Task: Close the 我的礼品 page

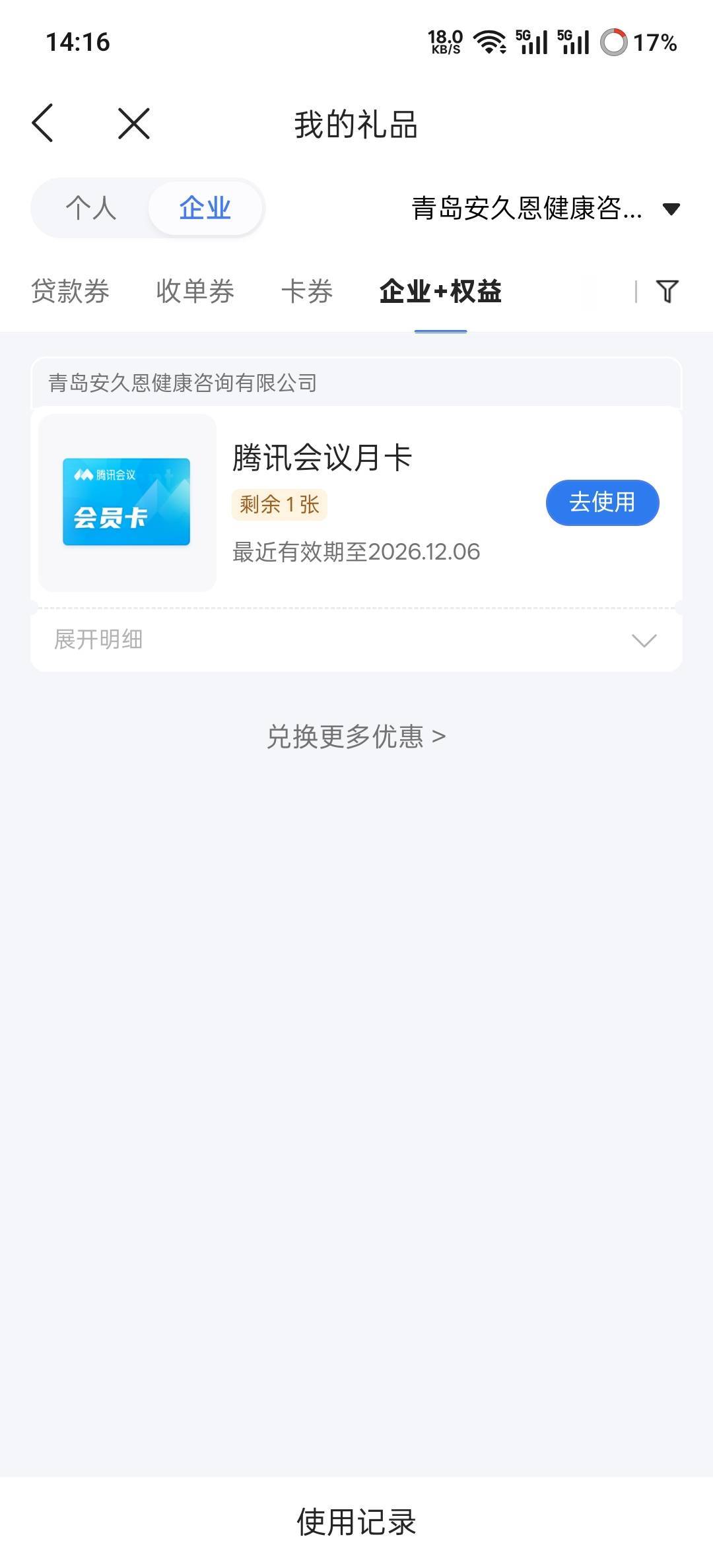Action: 134,123
